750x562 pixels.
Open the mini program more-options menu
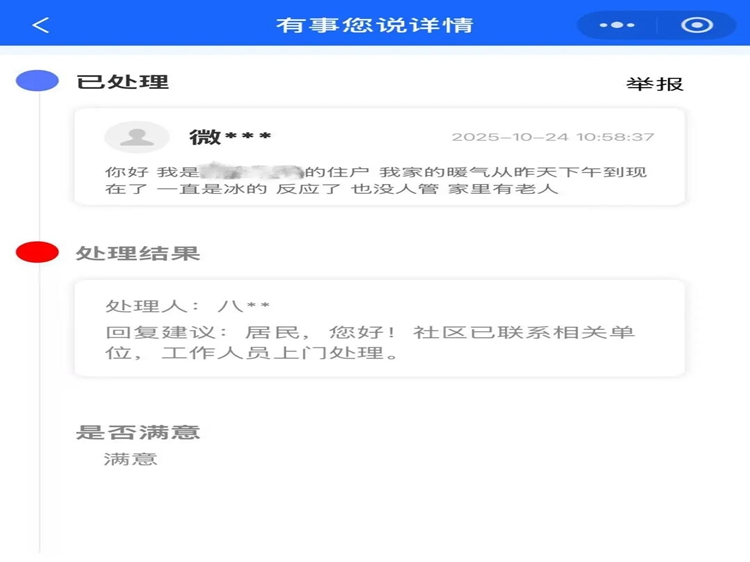click(617, 25)
